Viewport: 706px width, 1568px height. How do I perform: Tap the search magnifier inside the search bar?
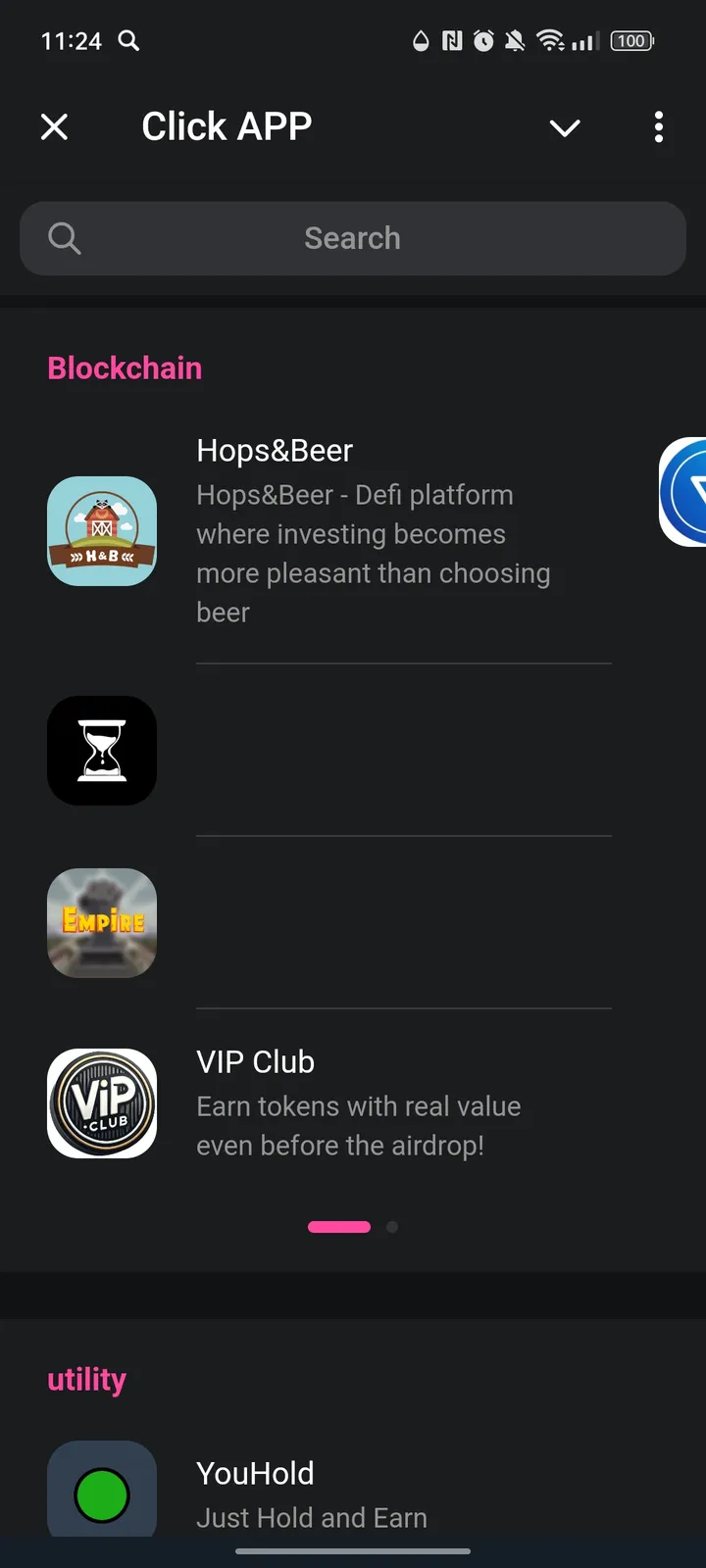click(x=64, y=237)
